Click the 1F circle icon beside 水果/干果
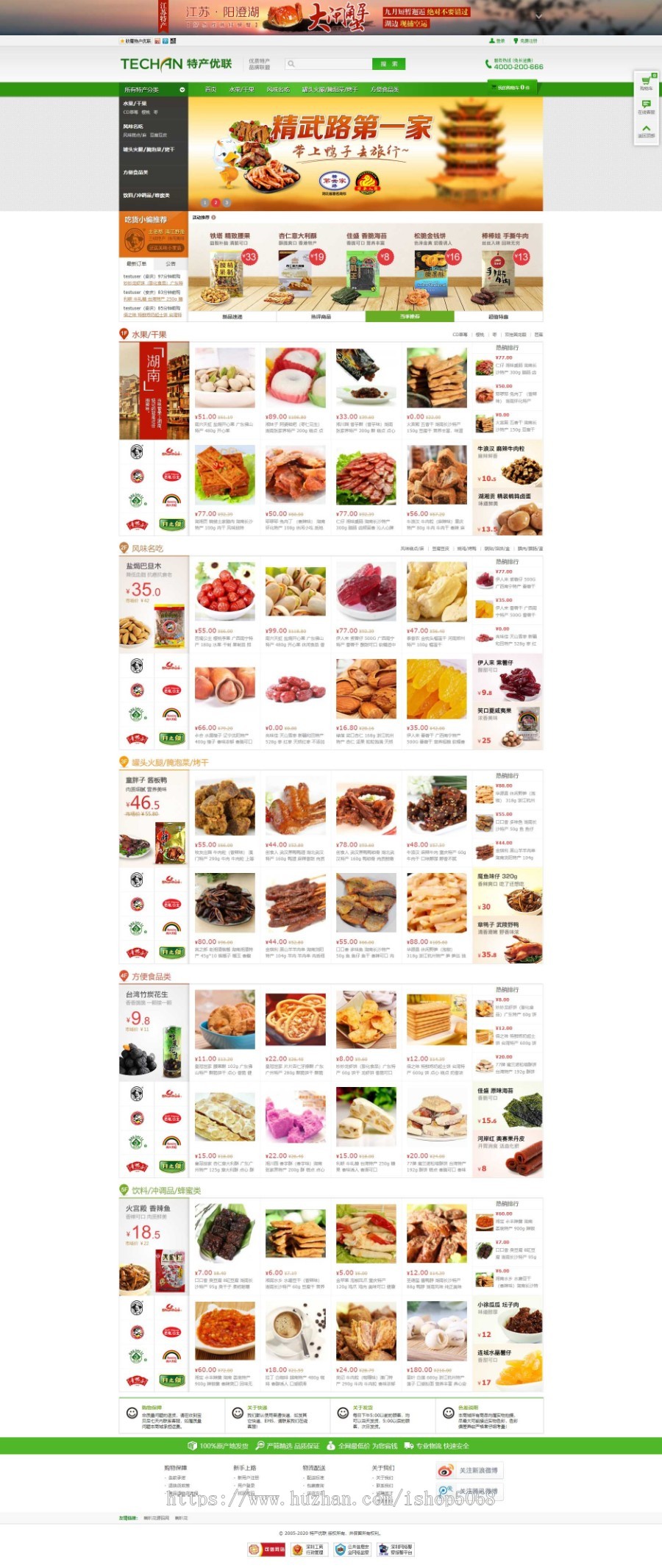Image resolution: width=662 pixels, height=1568 pixels. [124, 332]
